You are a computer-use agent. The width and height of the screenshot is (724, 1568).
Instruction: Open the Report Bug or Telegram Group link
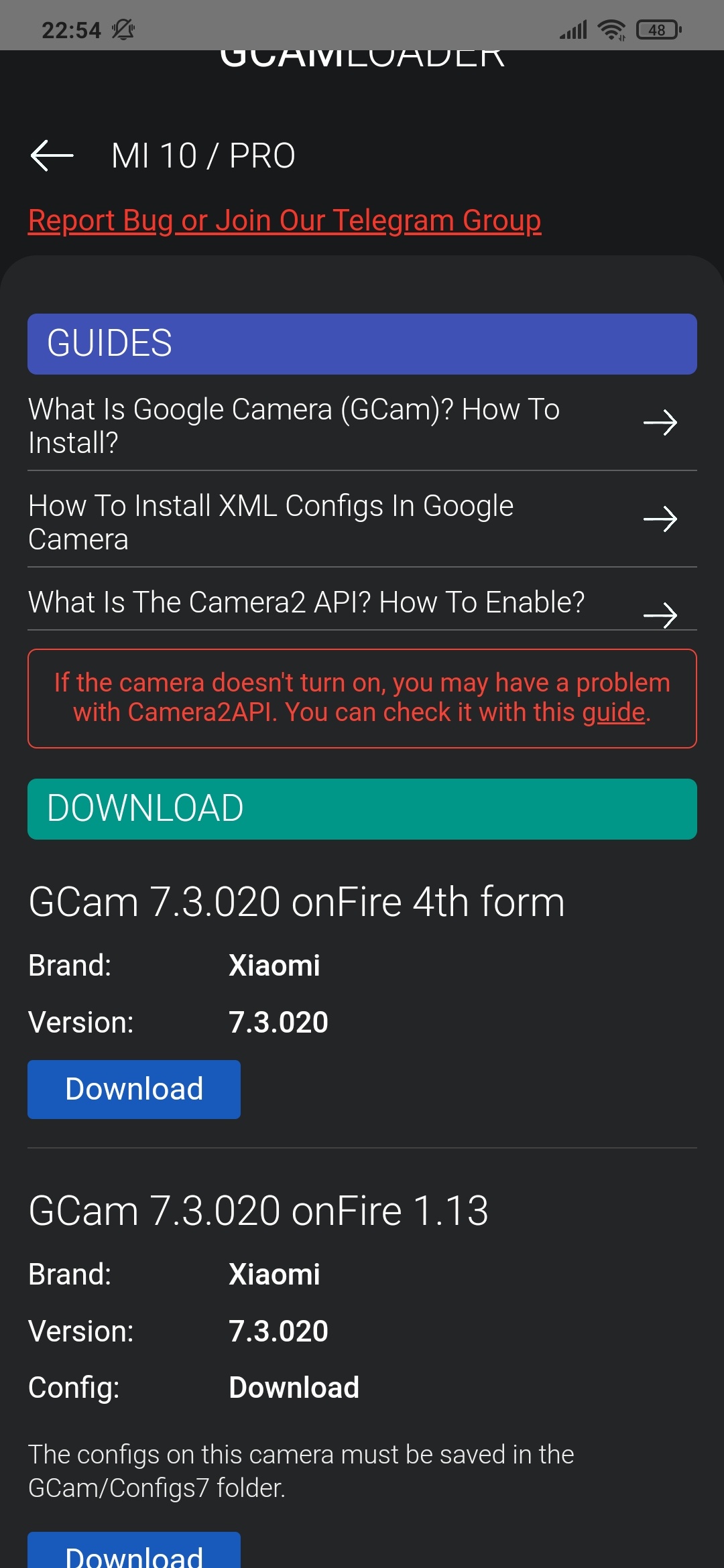[x=284, y=220]
